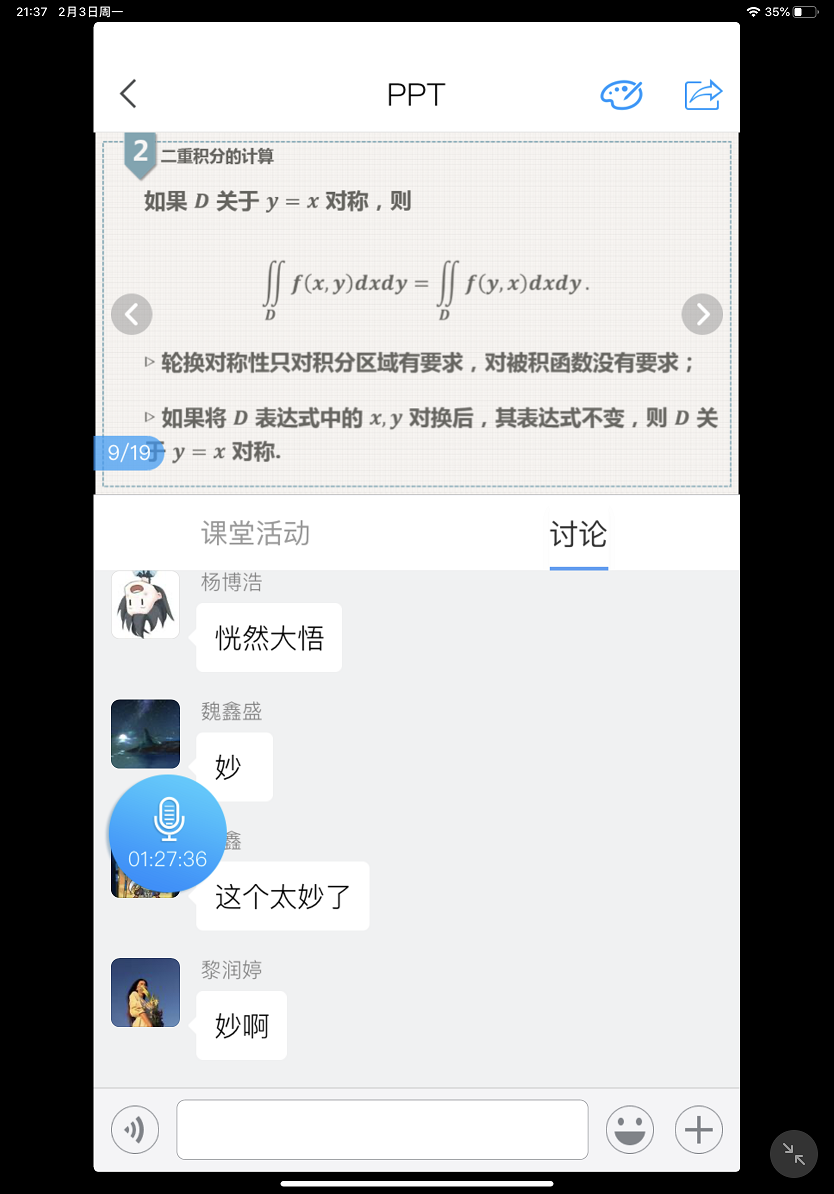This screenshot has width=834, height=1194.
Task: Select the 讨论 tab
Action: (x=578, y=533)
